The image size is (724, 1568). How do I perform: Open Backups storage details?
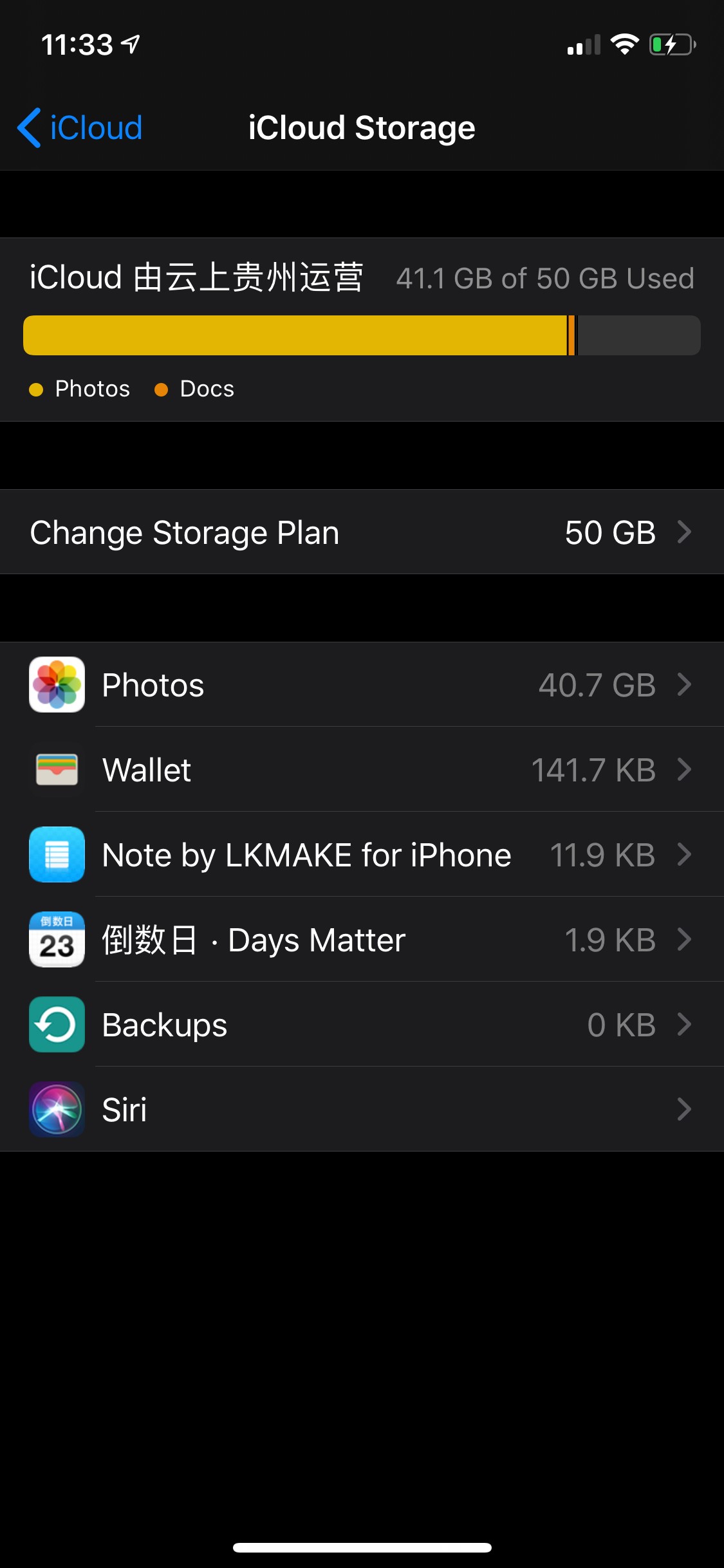[x=362, y=1025]
